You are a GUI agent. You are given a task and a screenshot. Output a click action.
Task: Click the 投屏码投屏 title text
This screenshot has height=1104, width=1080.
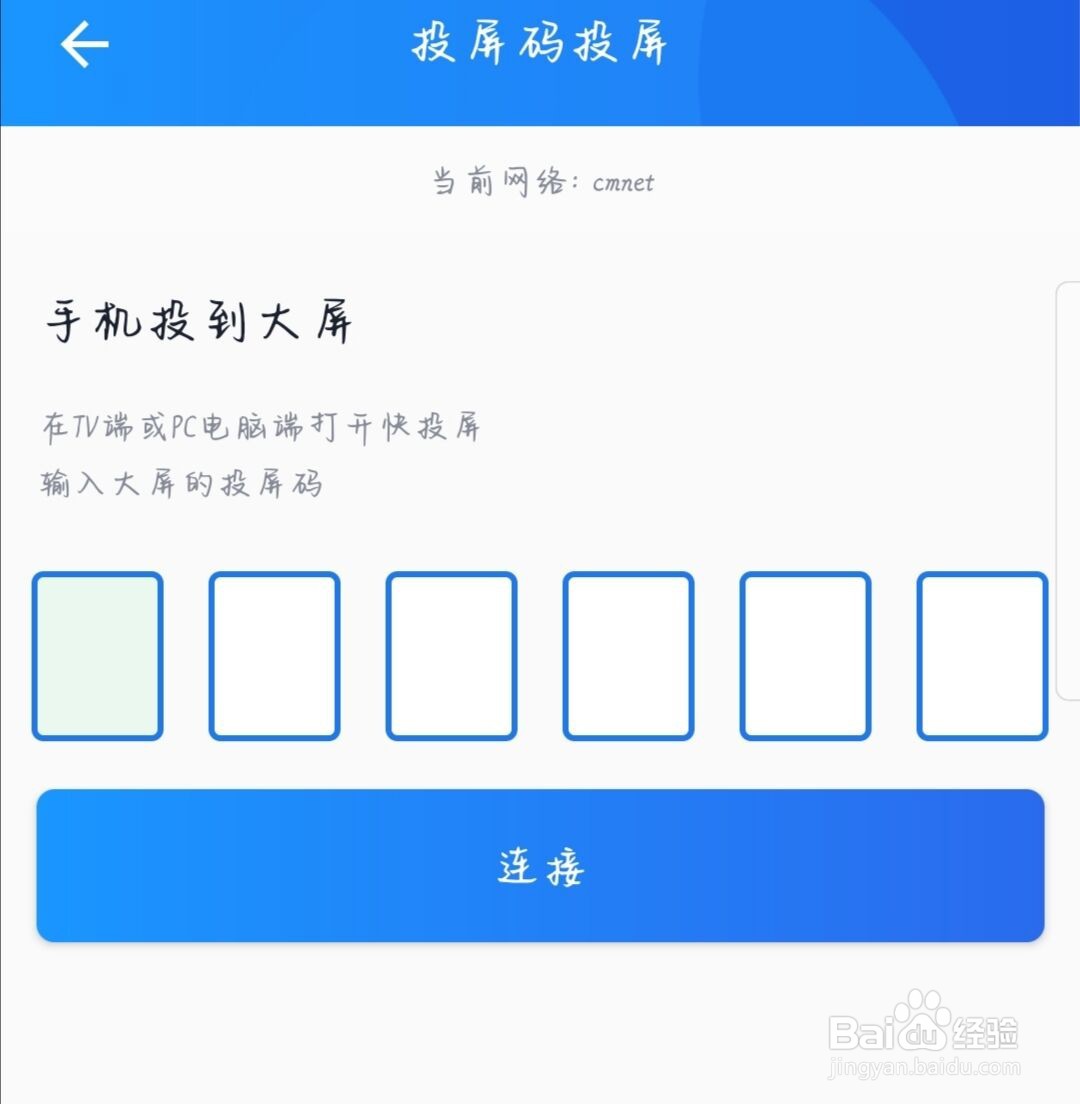point(540,44)
